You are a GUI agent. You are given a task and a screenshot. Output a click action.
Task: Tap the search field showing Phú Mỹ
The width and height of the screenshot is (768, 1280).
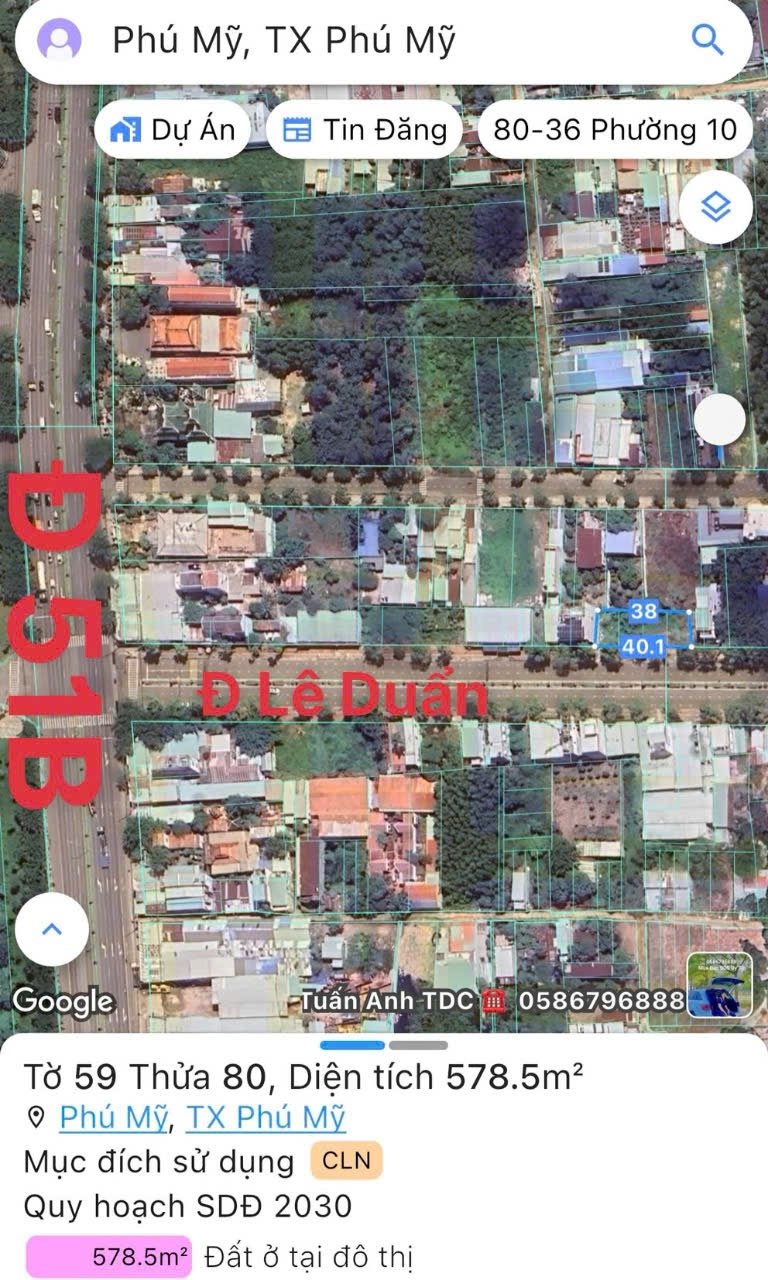click(x=380, y=41)
